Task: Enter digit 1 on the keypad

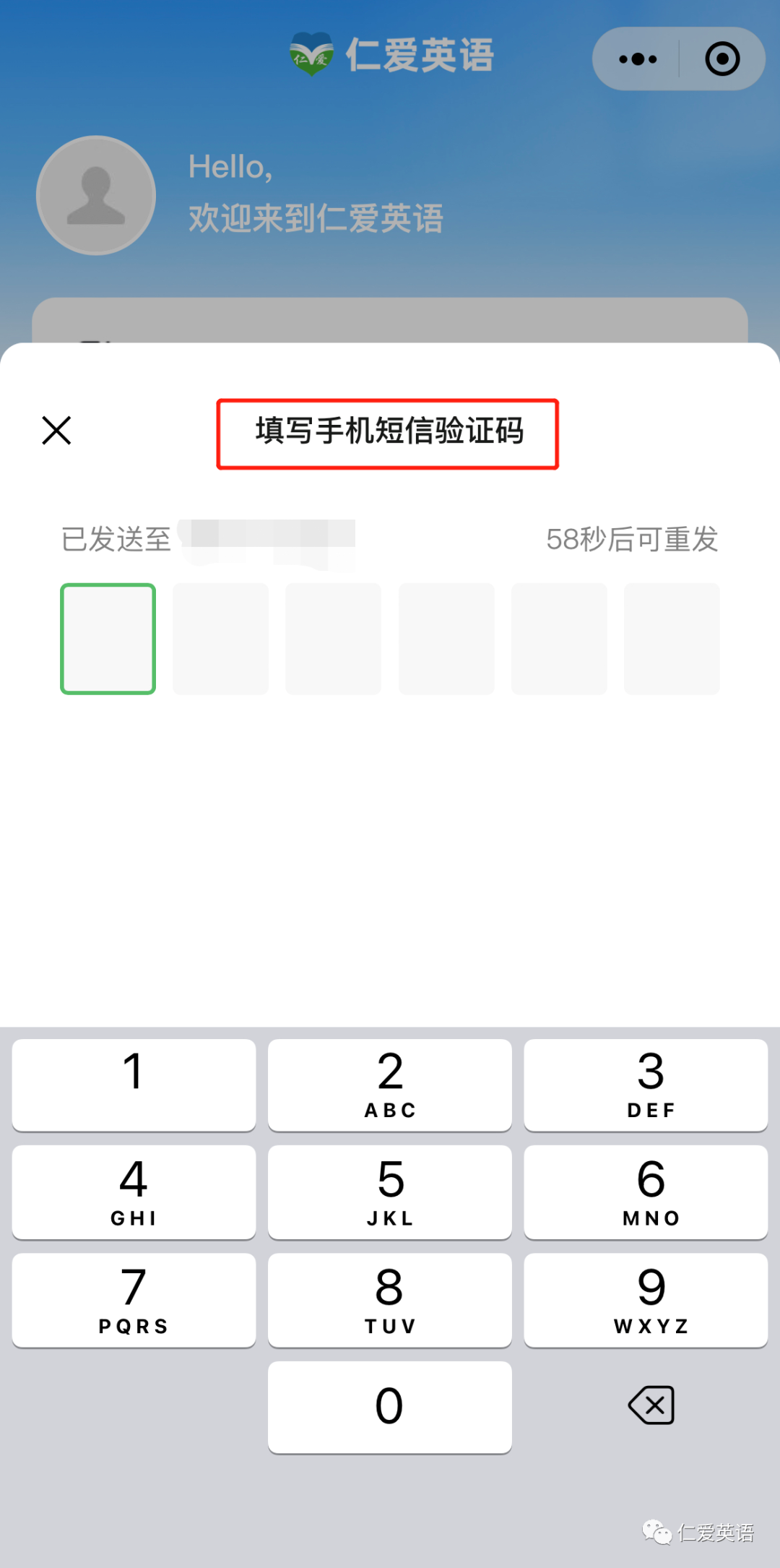Action: tap(134, 1085)
